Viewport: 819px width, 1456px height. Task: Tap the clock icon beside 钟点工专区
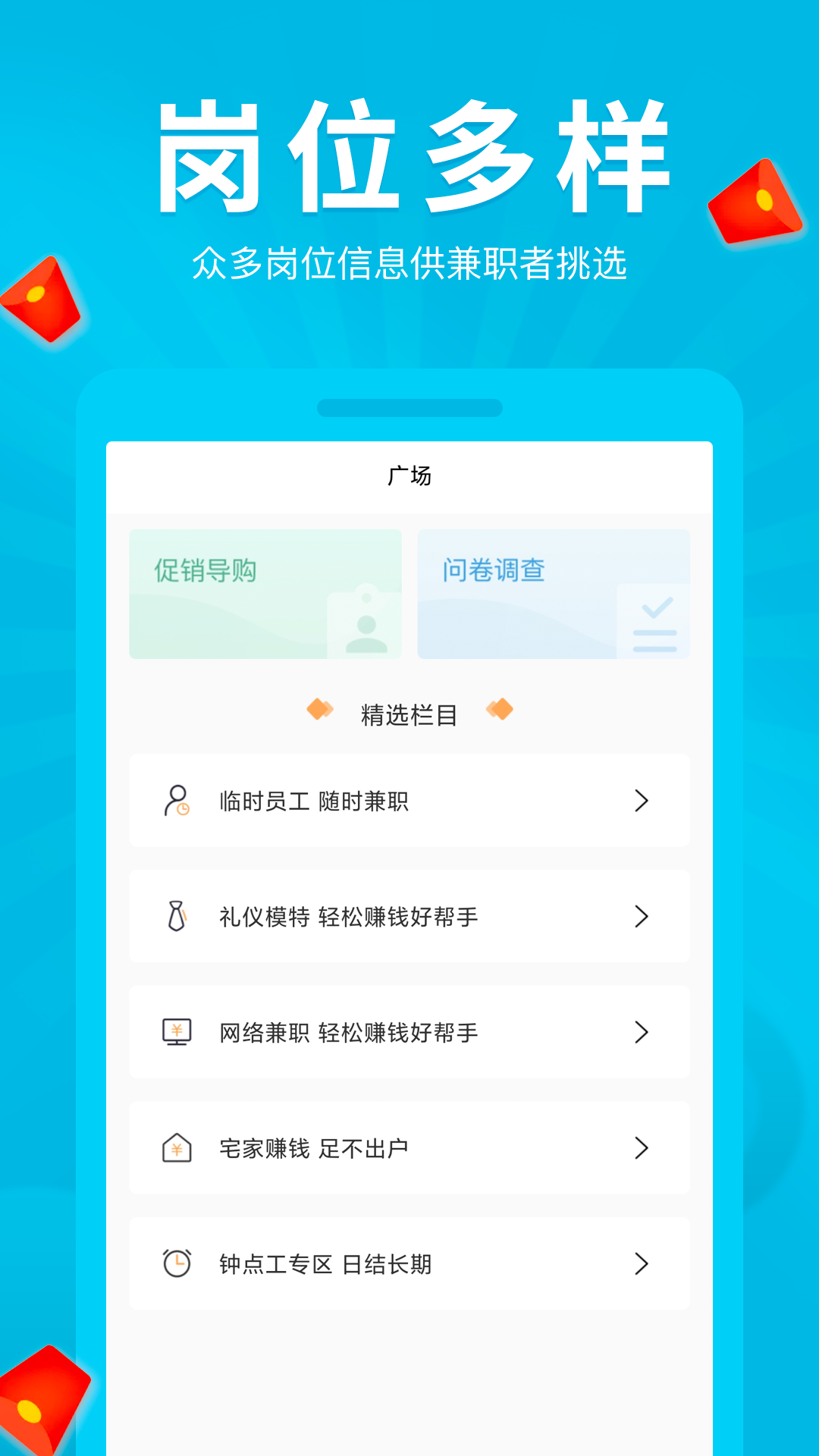click(x=176, y=1263)
